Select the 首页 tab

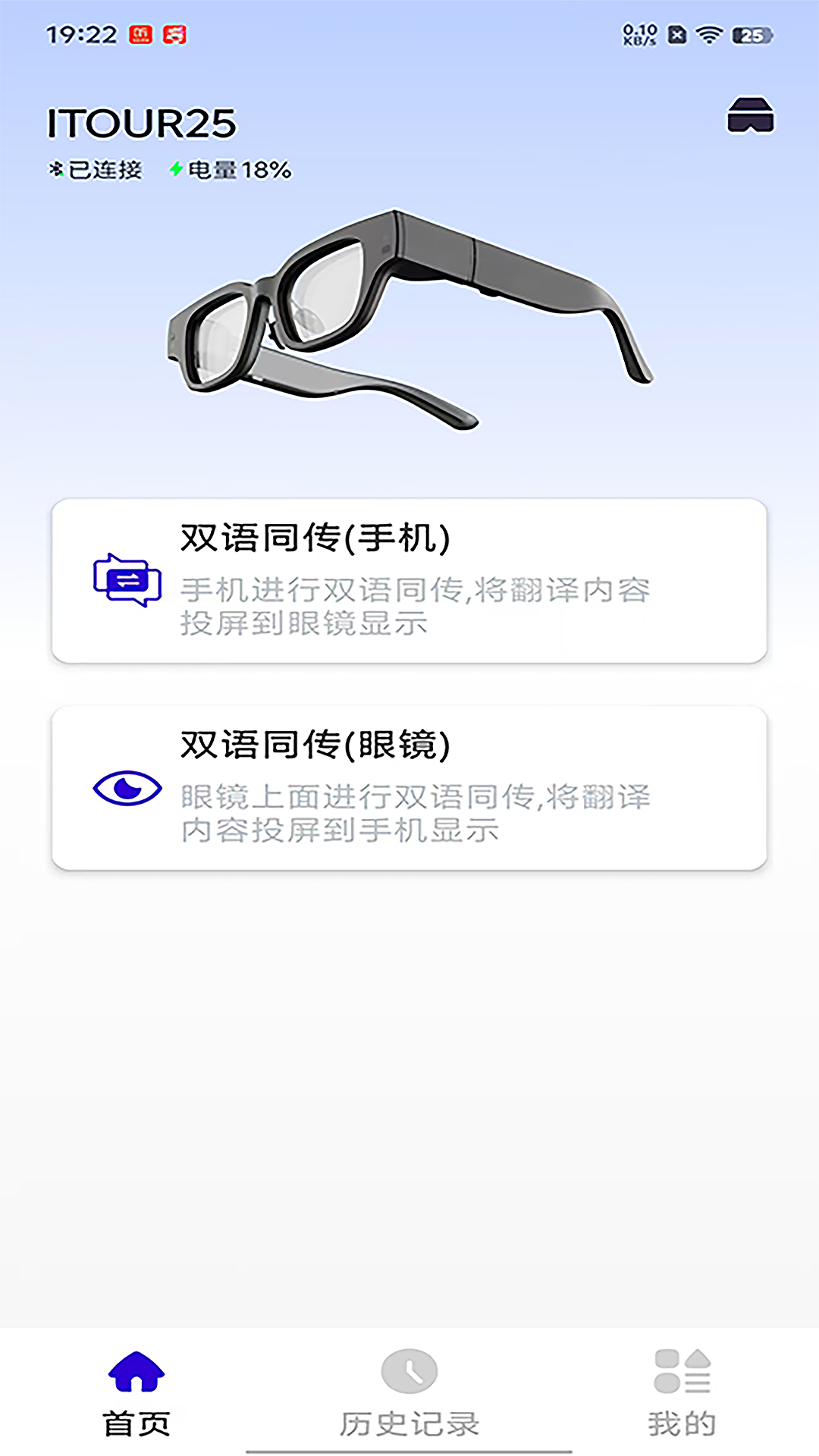(137, 1418)
